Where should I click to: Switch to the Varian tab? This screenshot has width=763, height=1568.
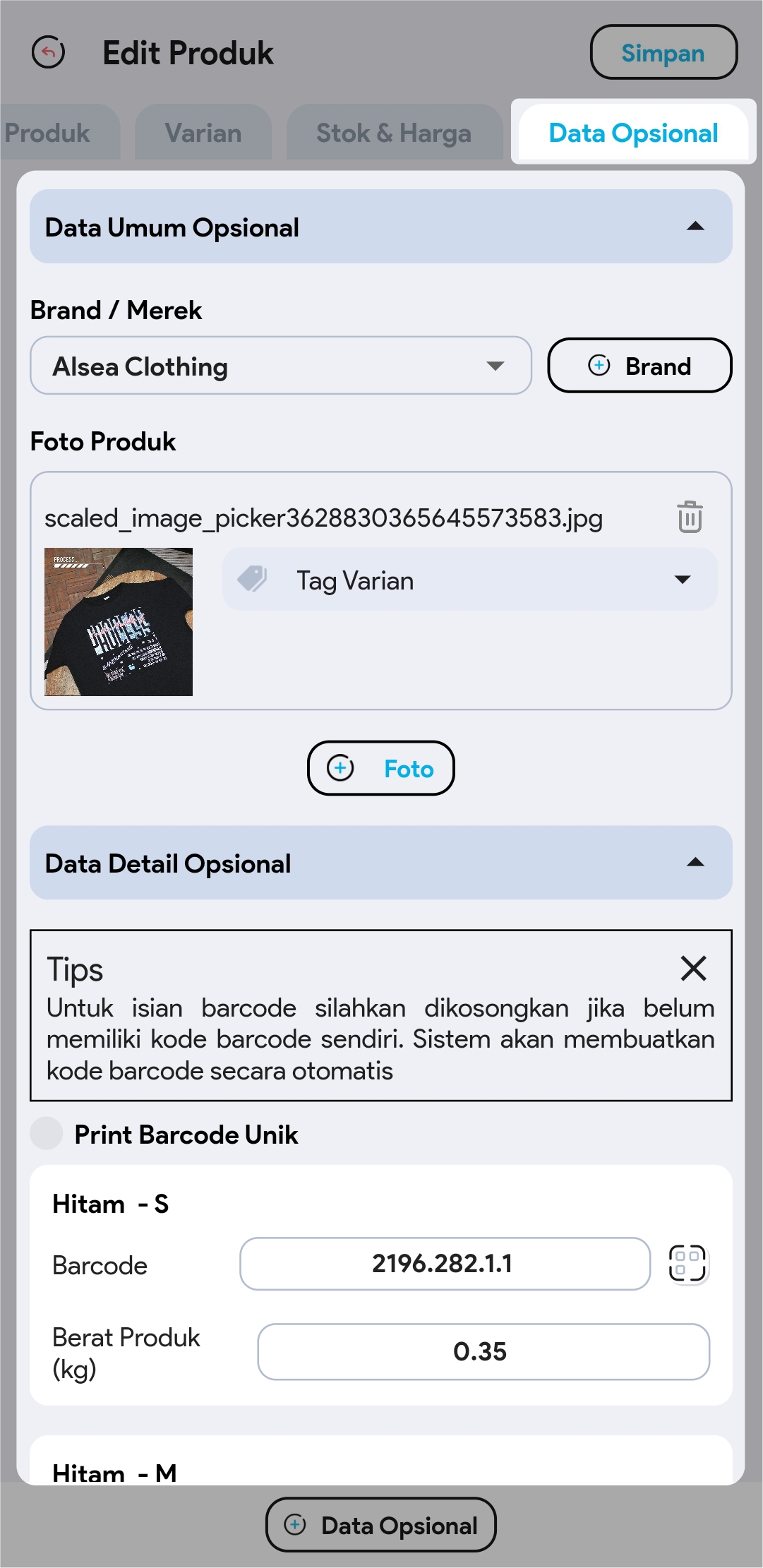tap(203, 133)
